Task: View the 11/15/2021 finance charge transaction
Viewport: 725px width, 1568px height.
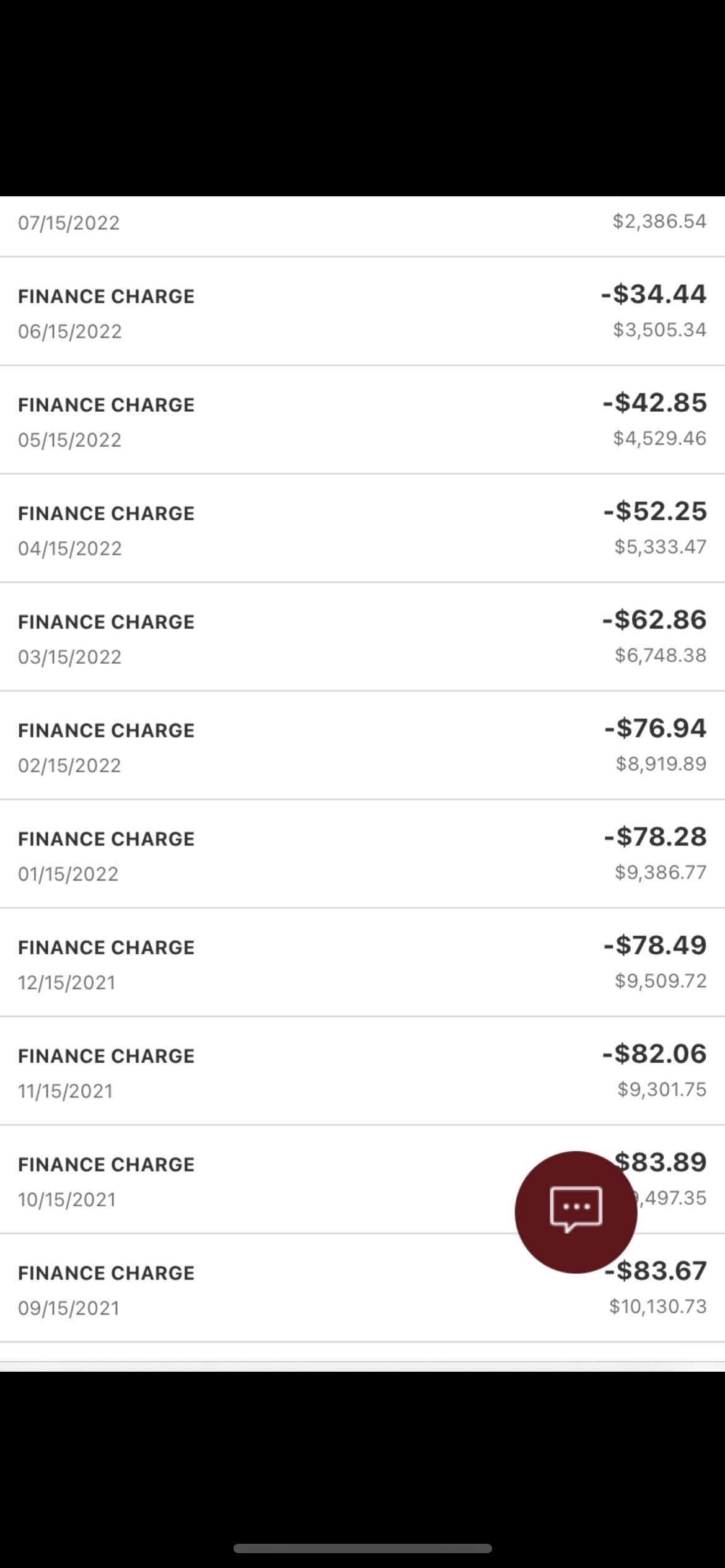Action: pyautogui.click(x=362, y=1071)
